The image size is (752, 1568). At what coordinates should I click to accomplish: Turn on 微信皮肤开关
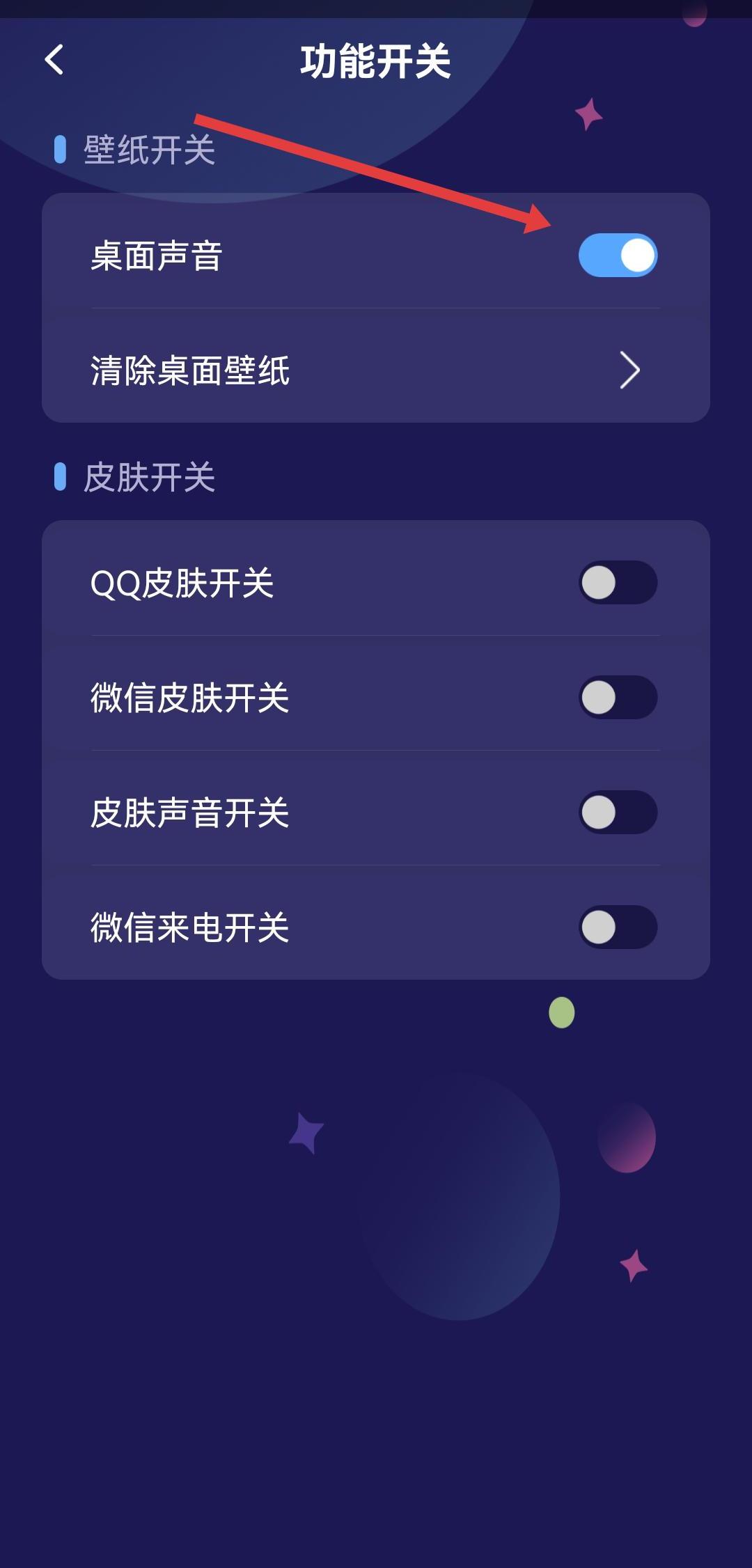[618, 698]
